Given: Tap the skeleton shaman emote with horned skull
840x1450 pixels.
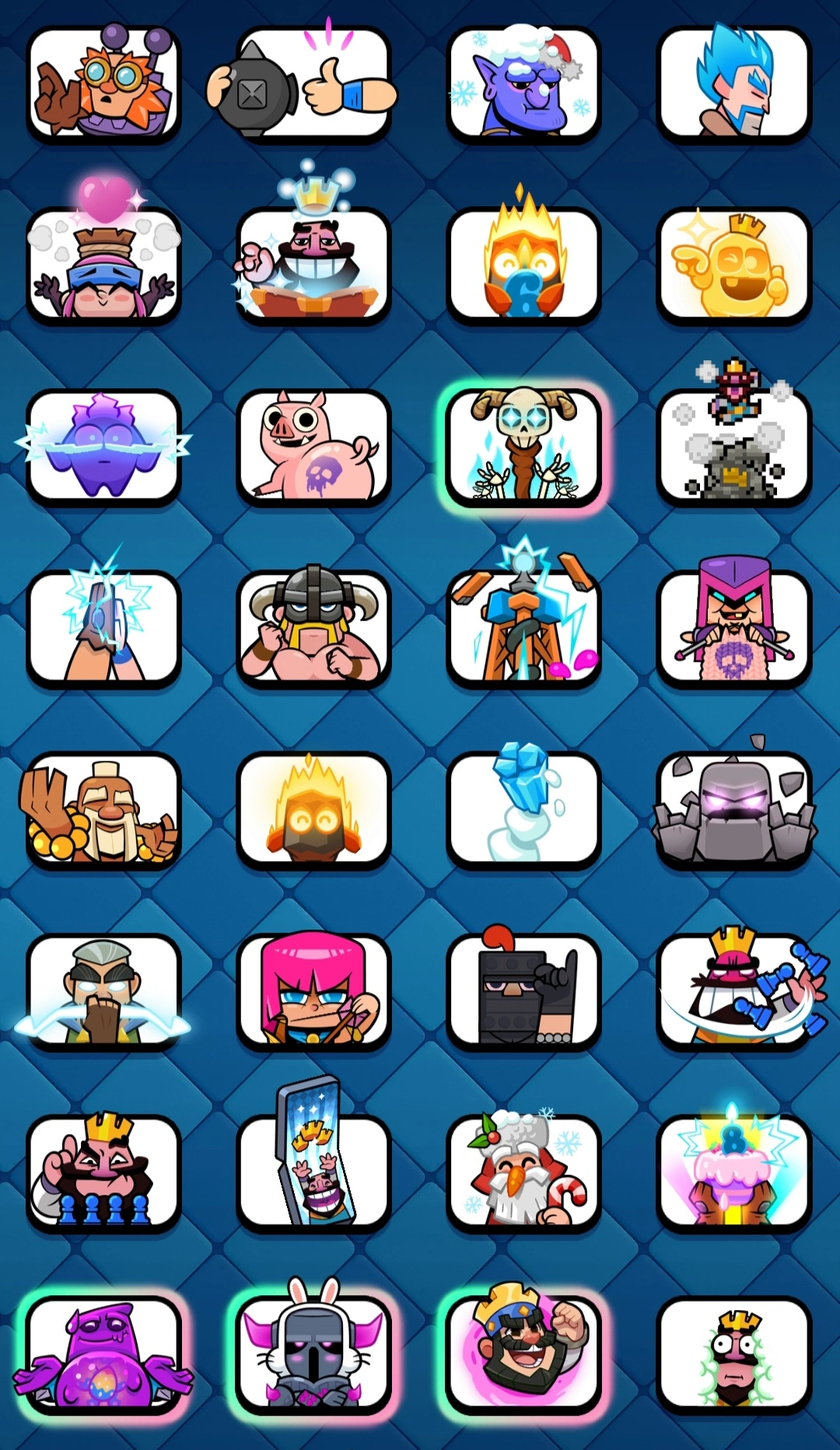Looking at the screenshot, I should coord(523,447).
